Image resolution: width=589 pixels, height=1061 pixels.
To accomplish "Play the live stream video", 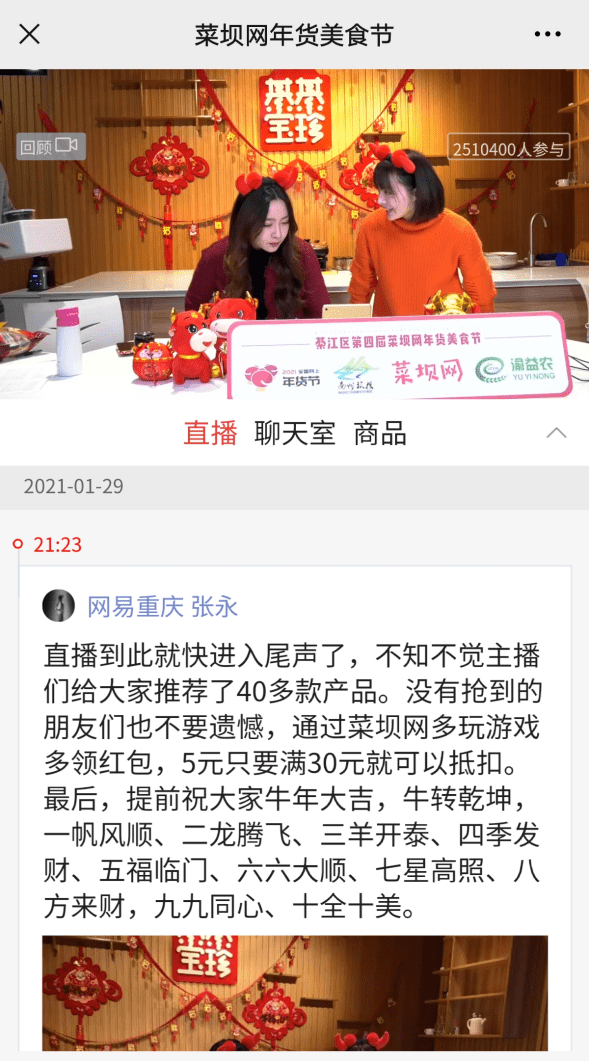I will (x=294, y=233).
